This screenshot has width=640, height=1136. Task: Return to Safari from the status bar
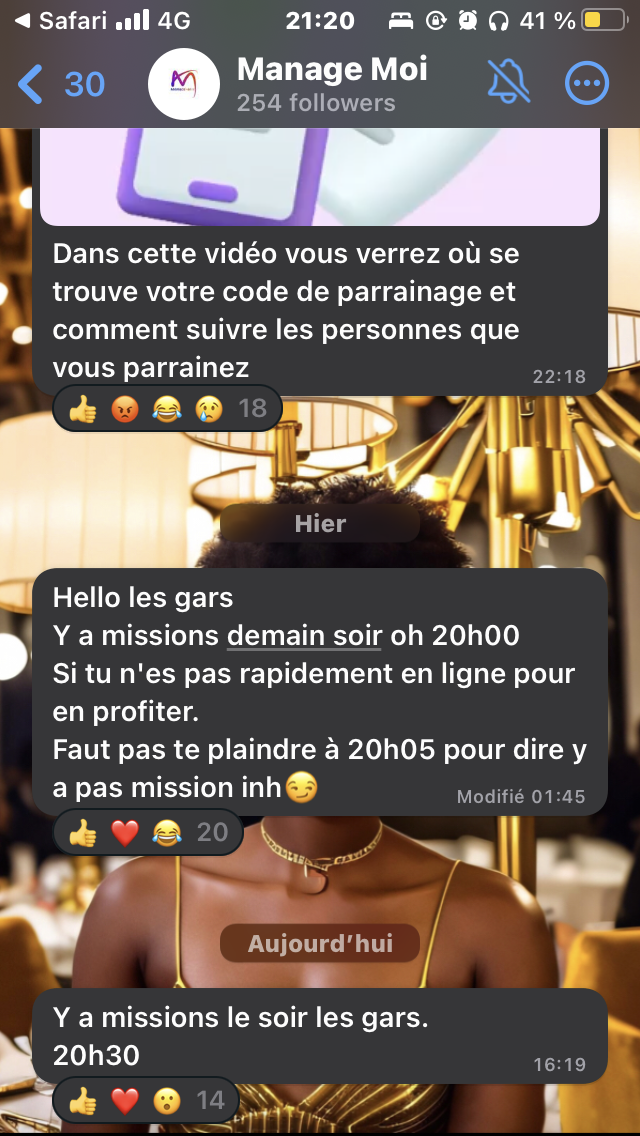click(x=60, y=20)
